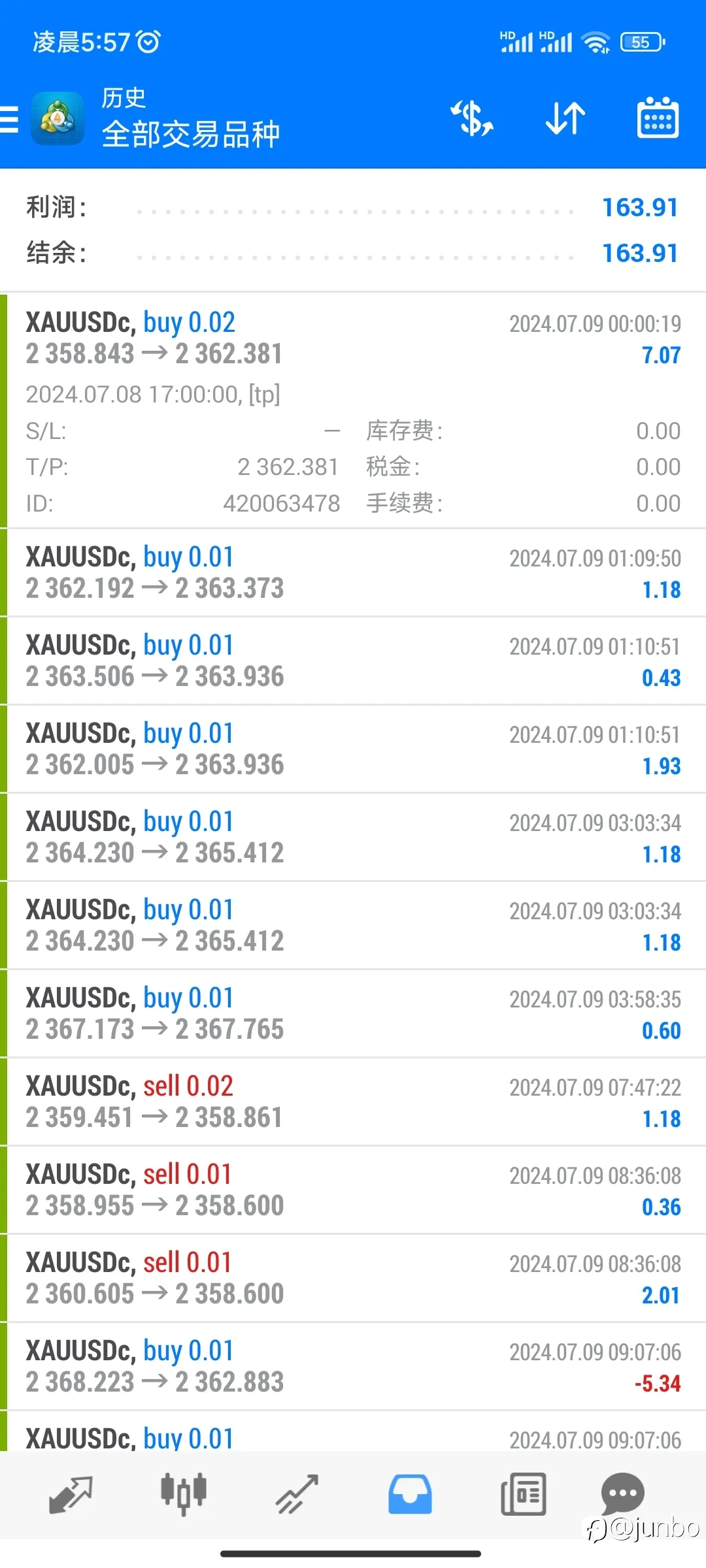Expand the sell trade with profit 0.36

click(353, 1190)
